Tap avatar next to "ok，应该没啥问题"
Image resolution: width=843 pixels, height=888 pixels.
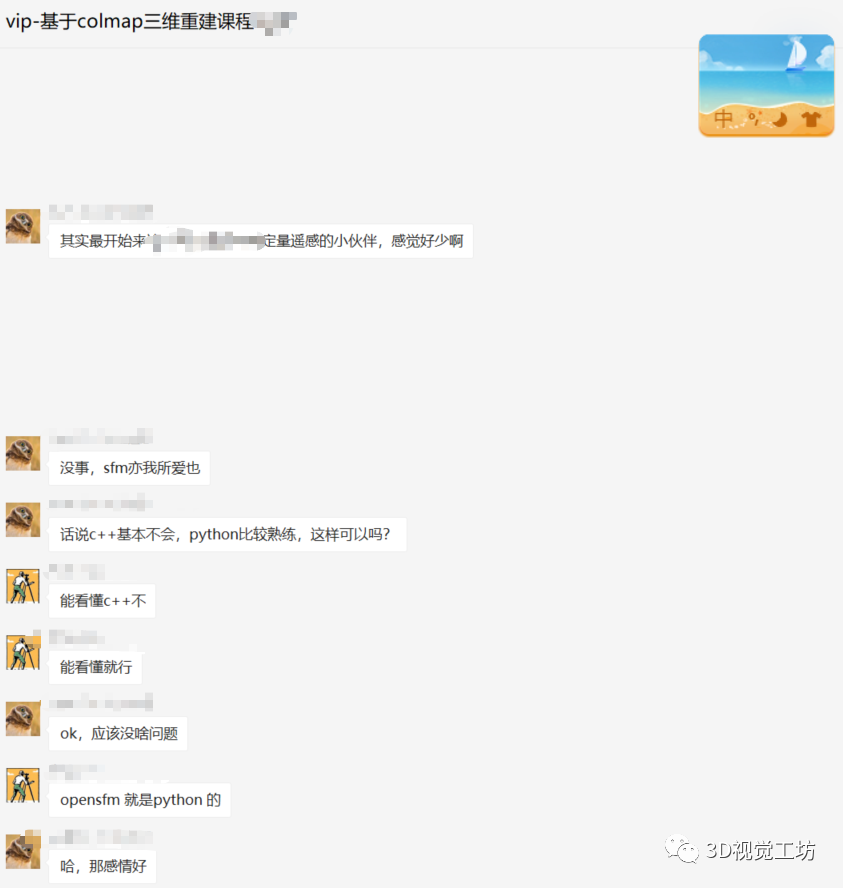(x=22, y=719)
